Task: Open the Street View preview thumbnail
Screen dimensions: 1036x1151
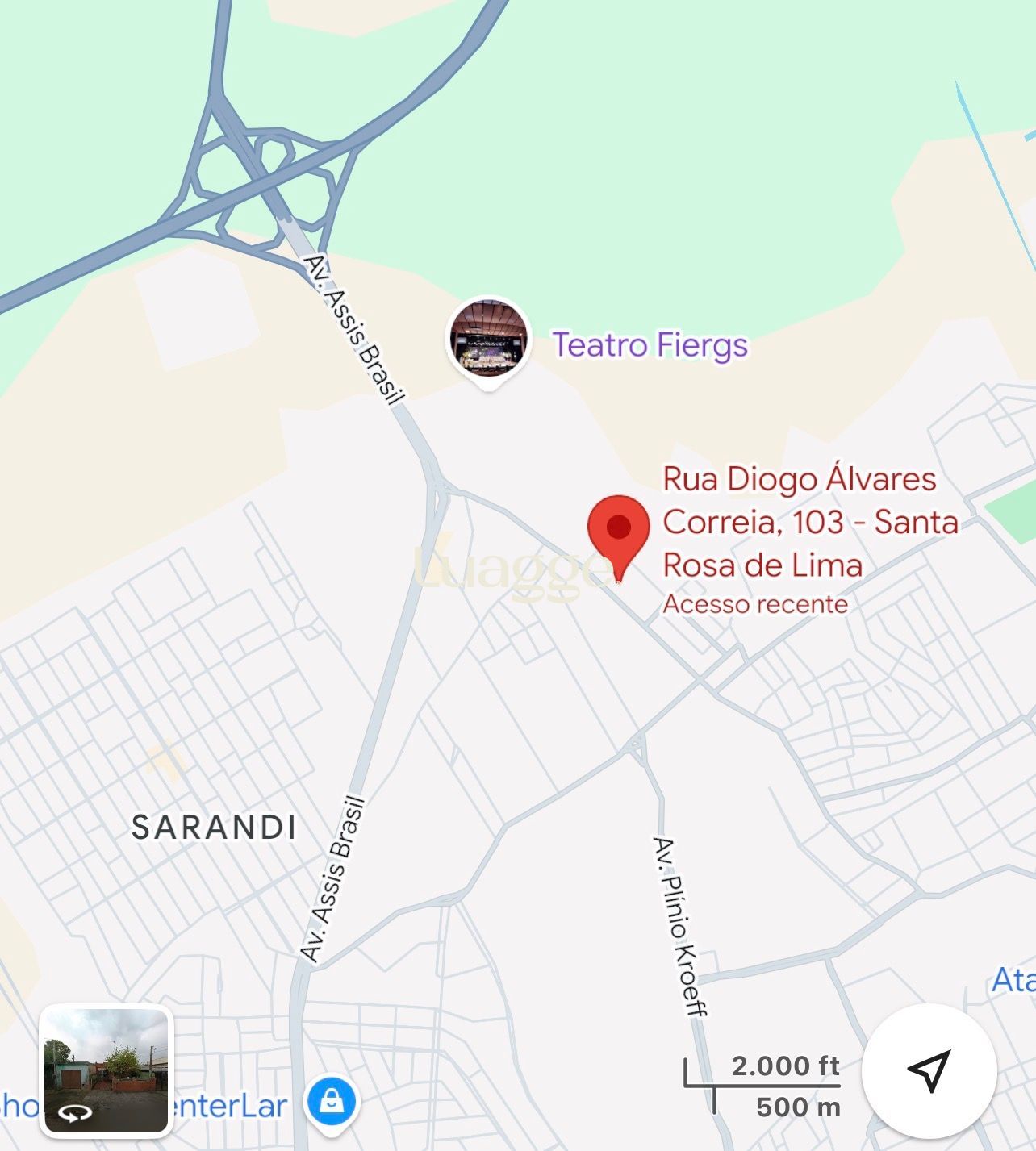Action: (x=106, y=1070)
